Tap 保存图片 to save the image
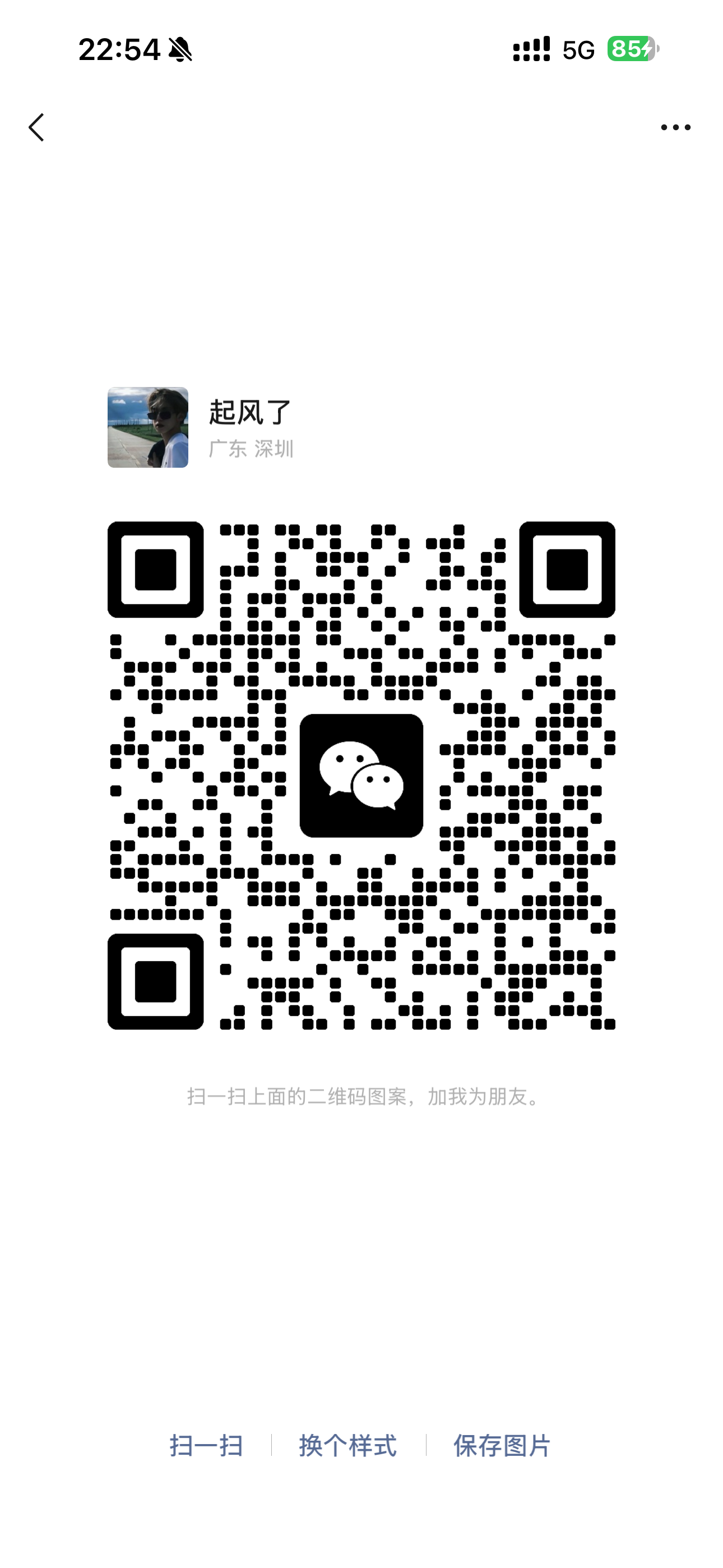 click(502, 1445)
